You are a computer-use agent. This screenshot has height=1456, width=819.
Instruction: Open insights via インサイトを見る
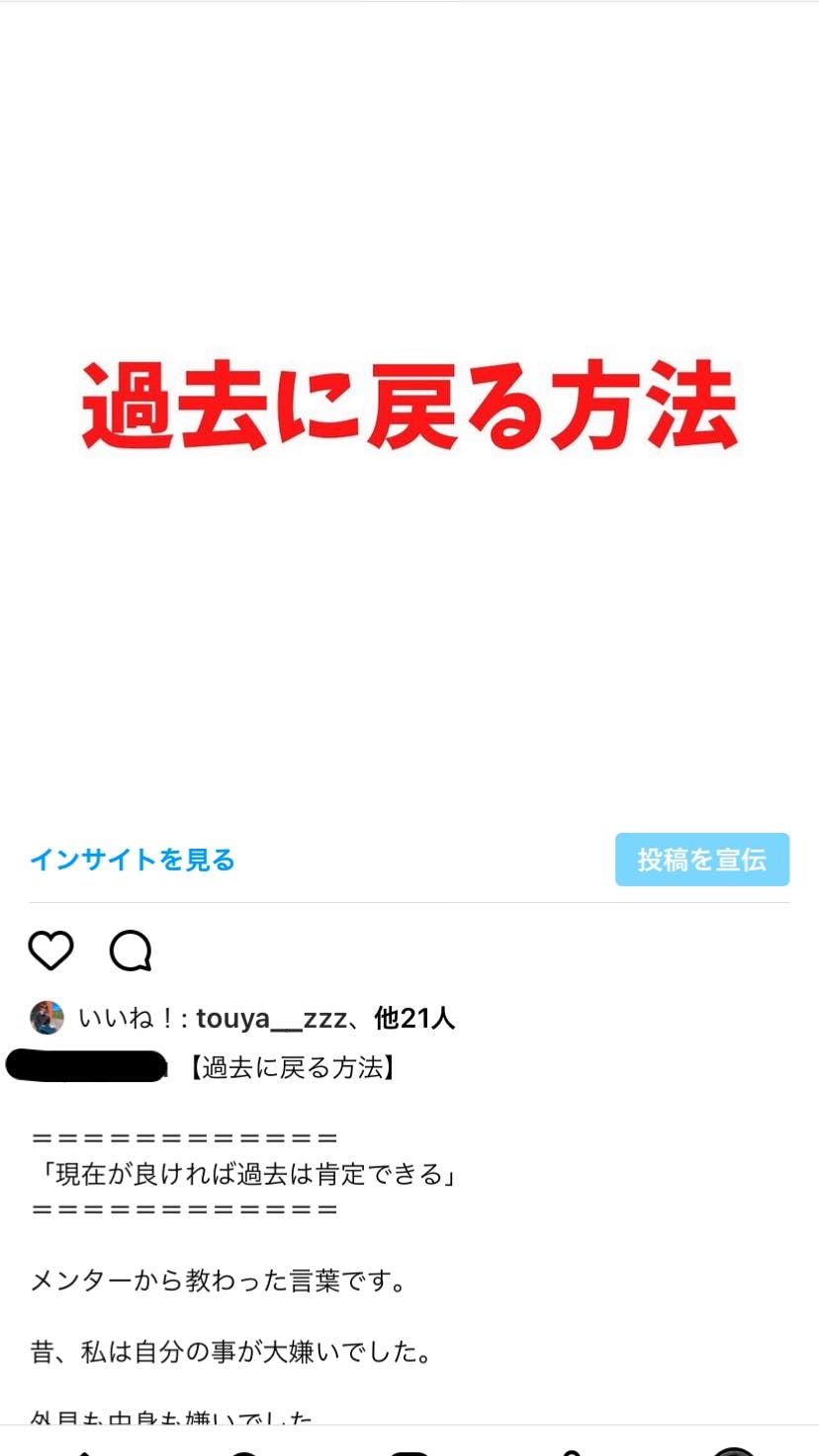click(133, 861)
